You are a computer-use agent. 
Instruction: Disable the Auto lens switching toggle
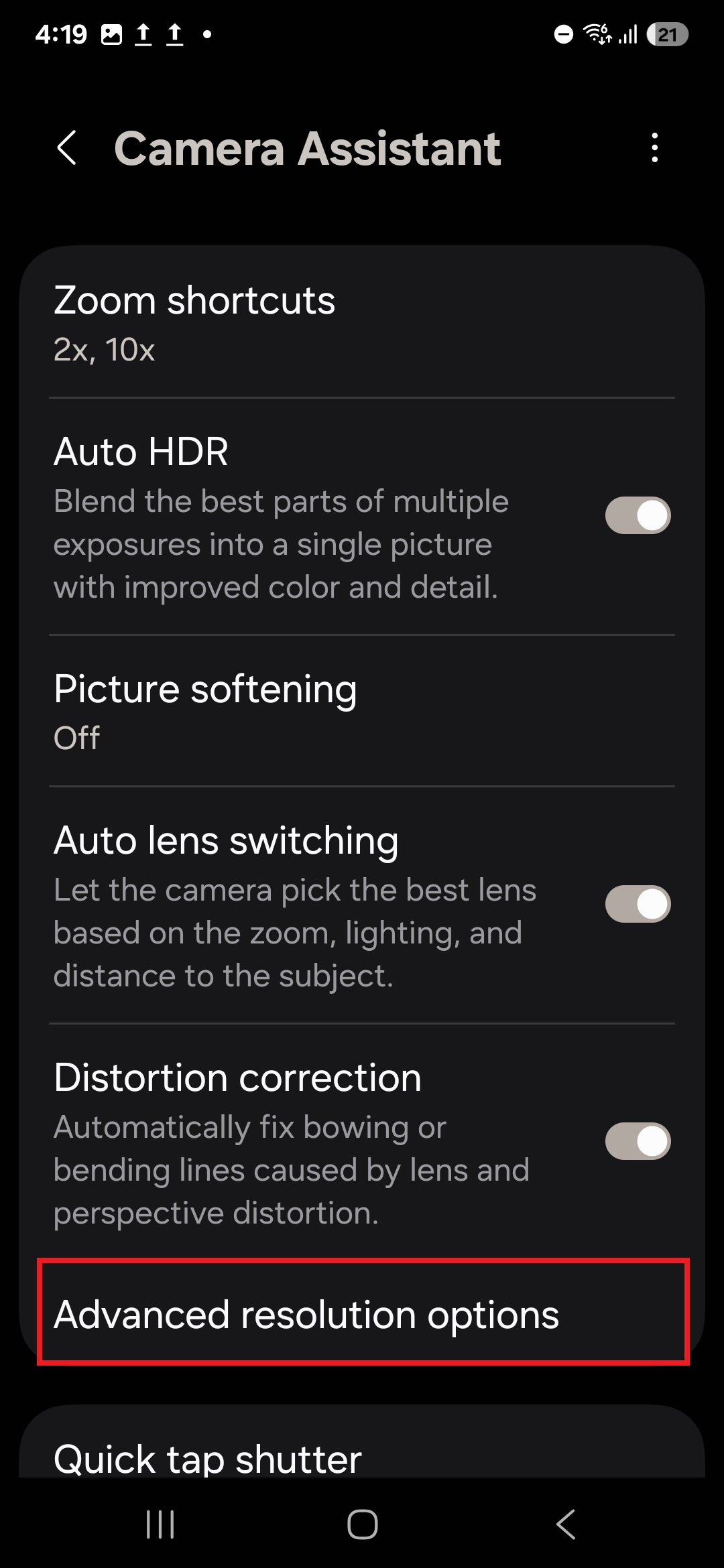(638, 904)
